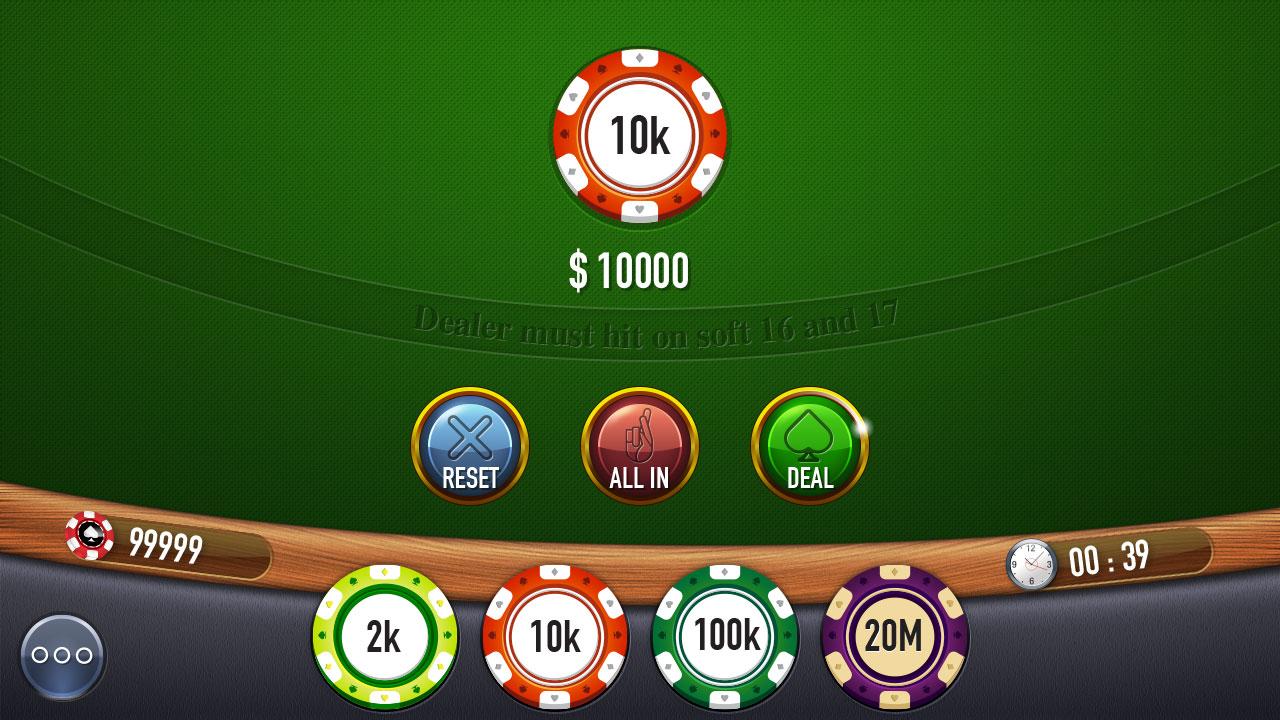This screenshot has height=720, width=1280.
Task: Go all in with your chips
Action: coord(640,446)
